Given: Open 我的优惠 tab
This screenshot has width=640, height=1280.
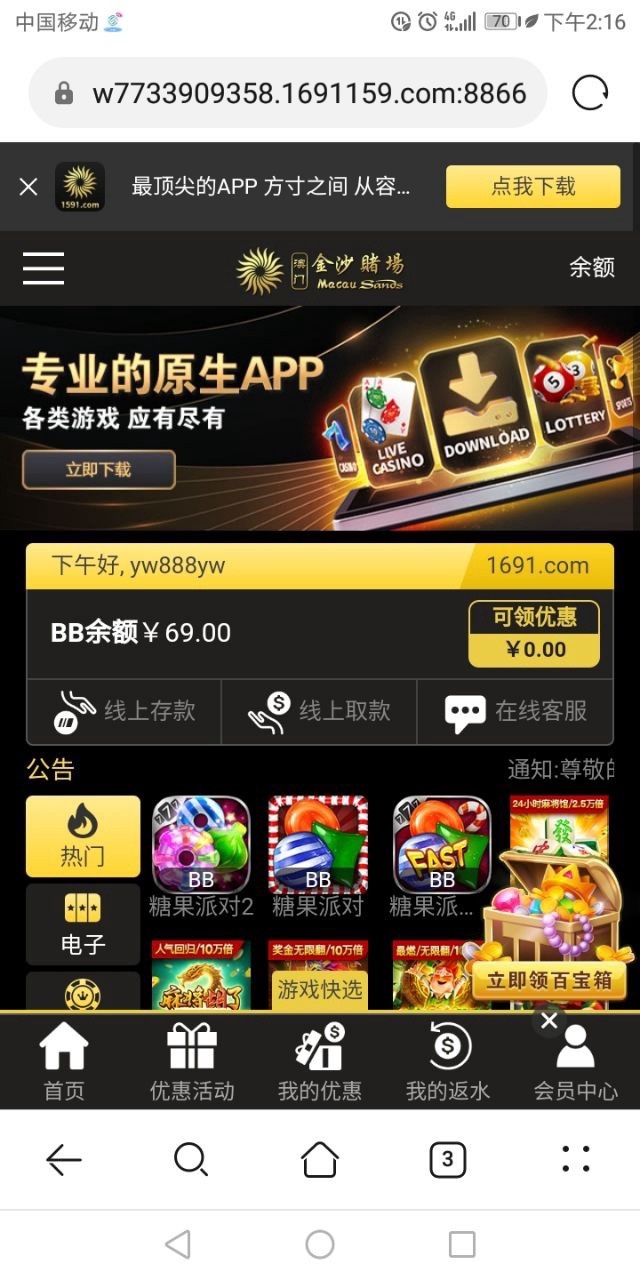Looking at the screenshot, I should tap(320, 1062).
